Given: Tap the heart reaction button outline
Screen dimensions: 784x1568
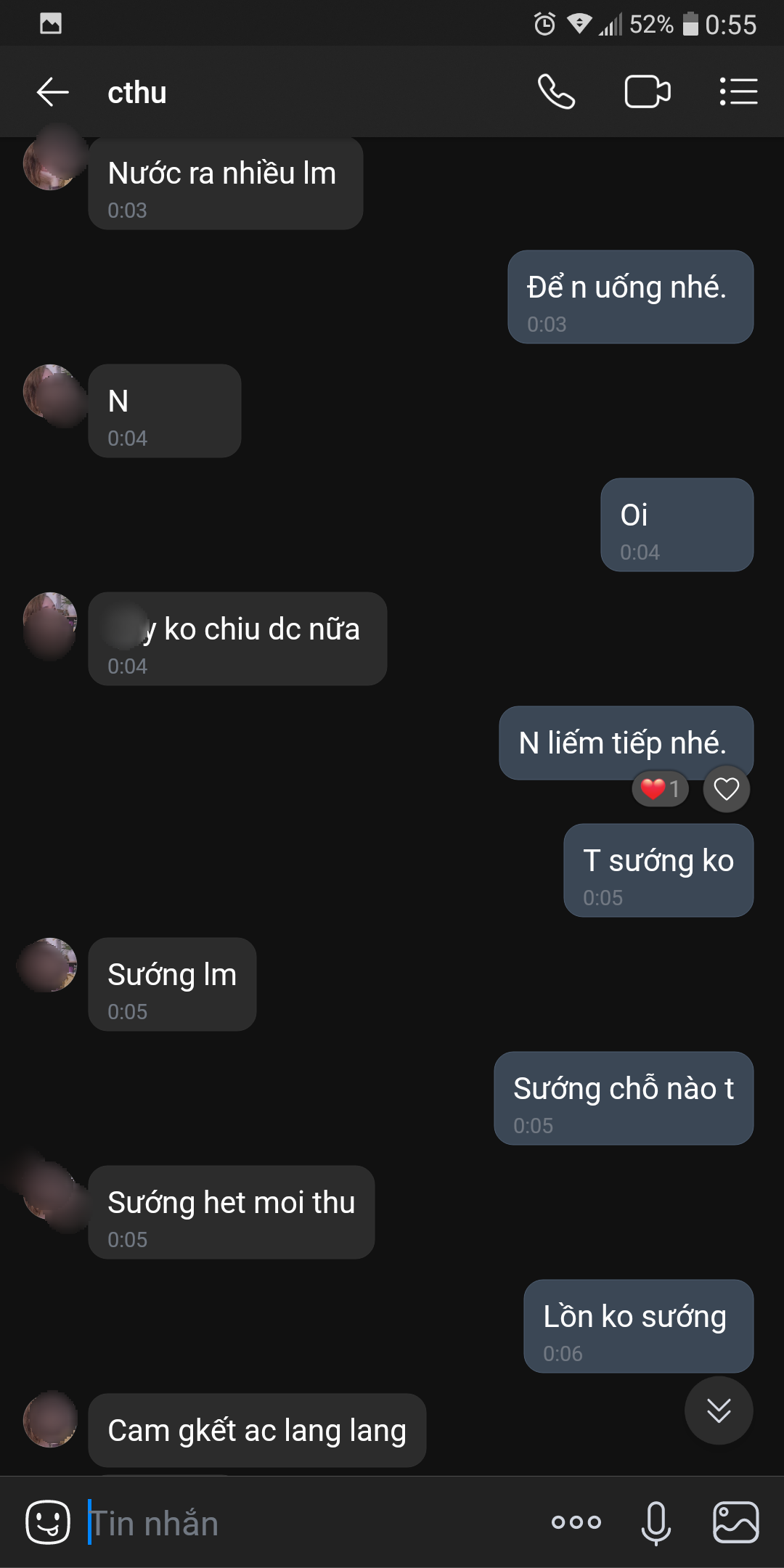Looking at the screenshot, I should click(726, 788).
